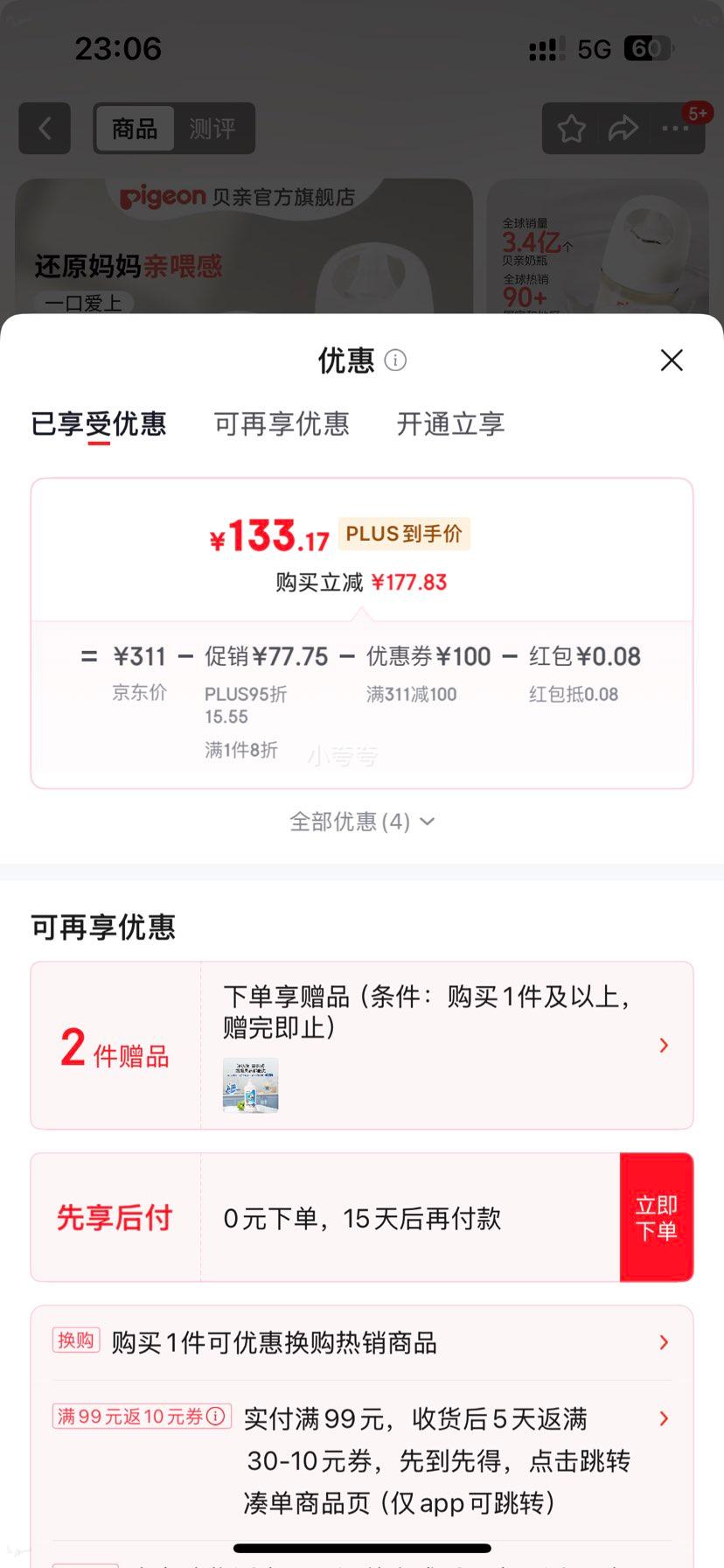Tap the info icon on 满99元返10元券 label

coord(213,1417)
